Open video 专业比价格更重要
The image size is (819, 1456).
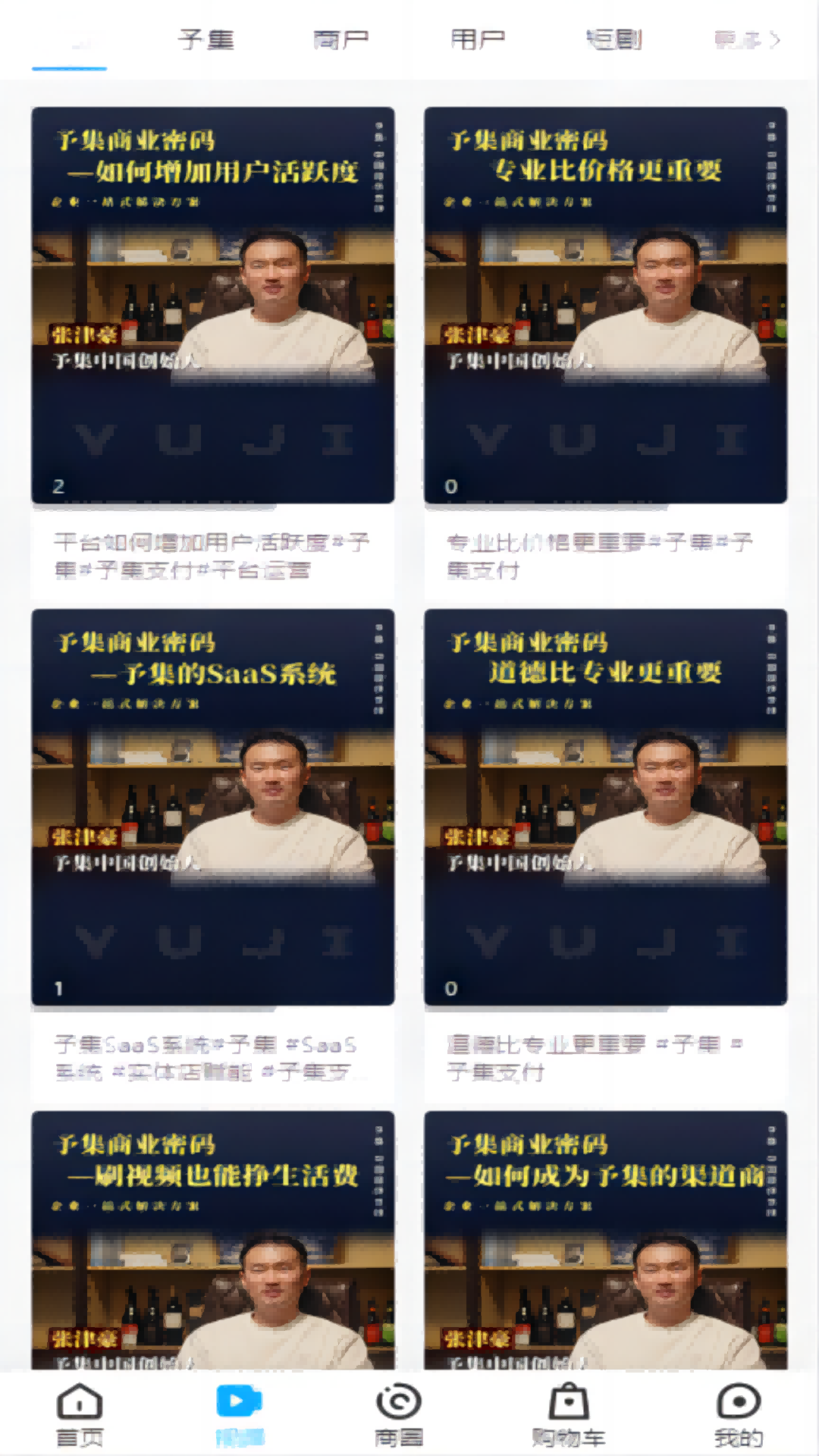click(x=605, y=305)
